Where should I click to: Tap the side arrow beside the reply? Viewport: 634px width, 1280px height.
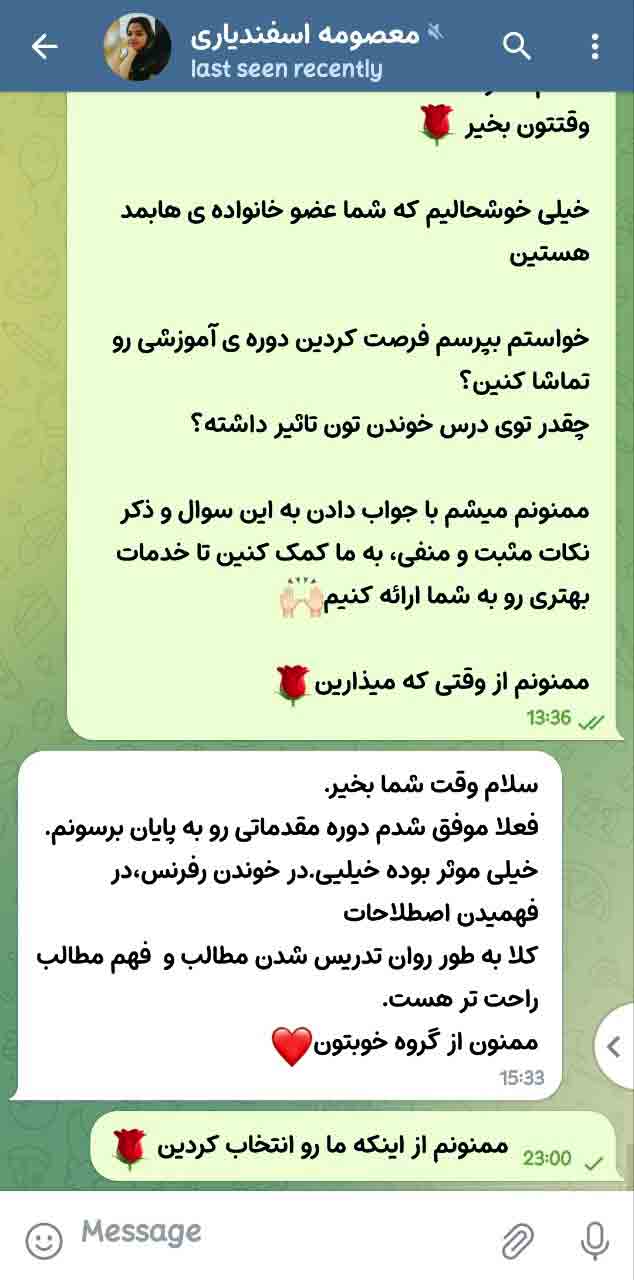(x=613, y=1047)
